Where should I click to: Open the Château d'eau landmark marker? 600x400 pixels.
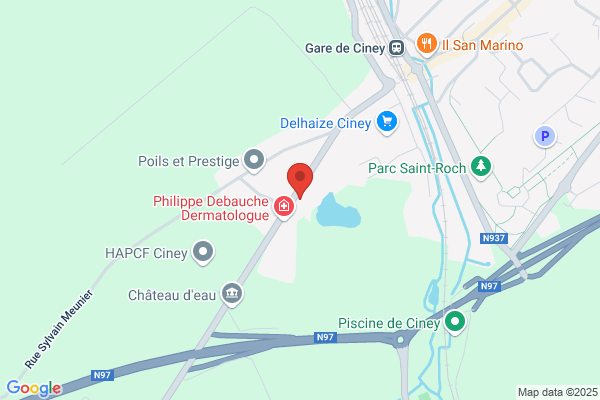point(232,294)
